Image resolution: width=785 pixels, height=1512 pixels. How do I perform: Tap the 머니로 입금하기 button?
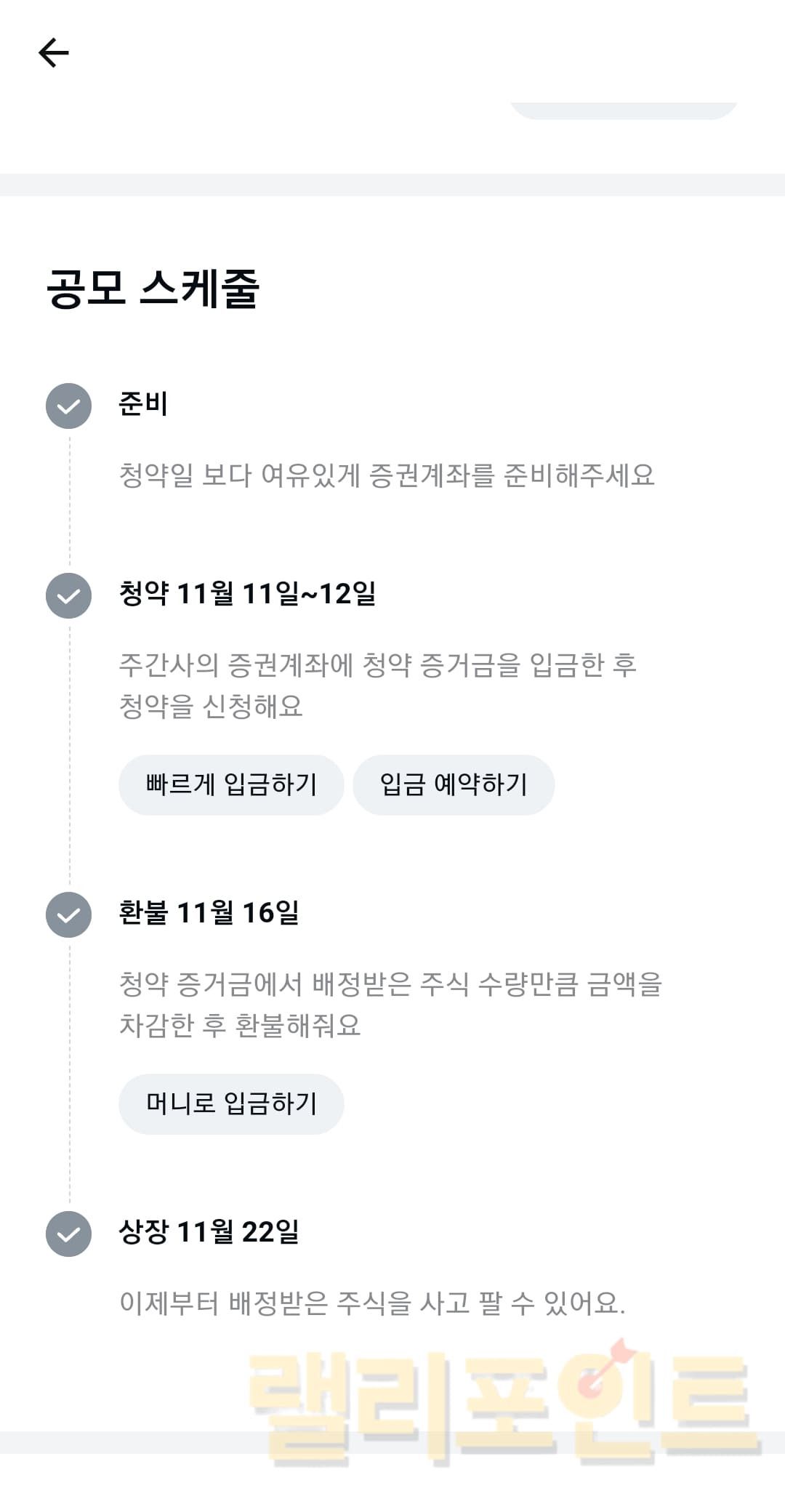click(231, 1103)
